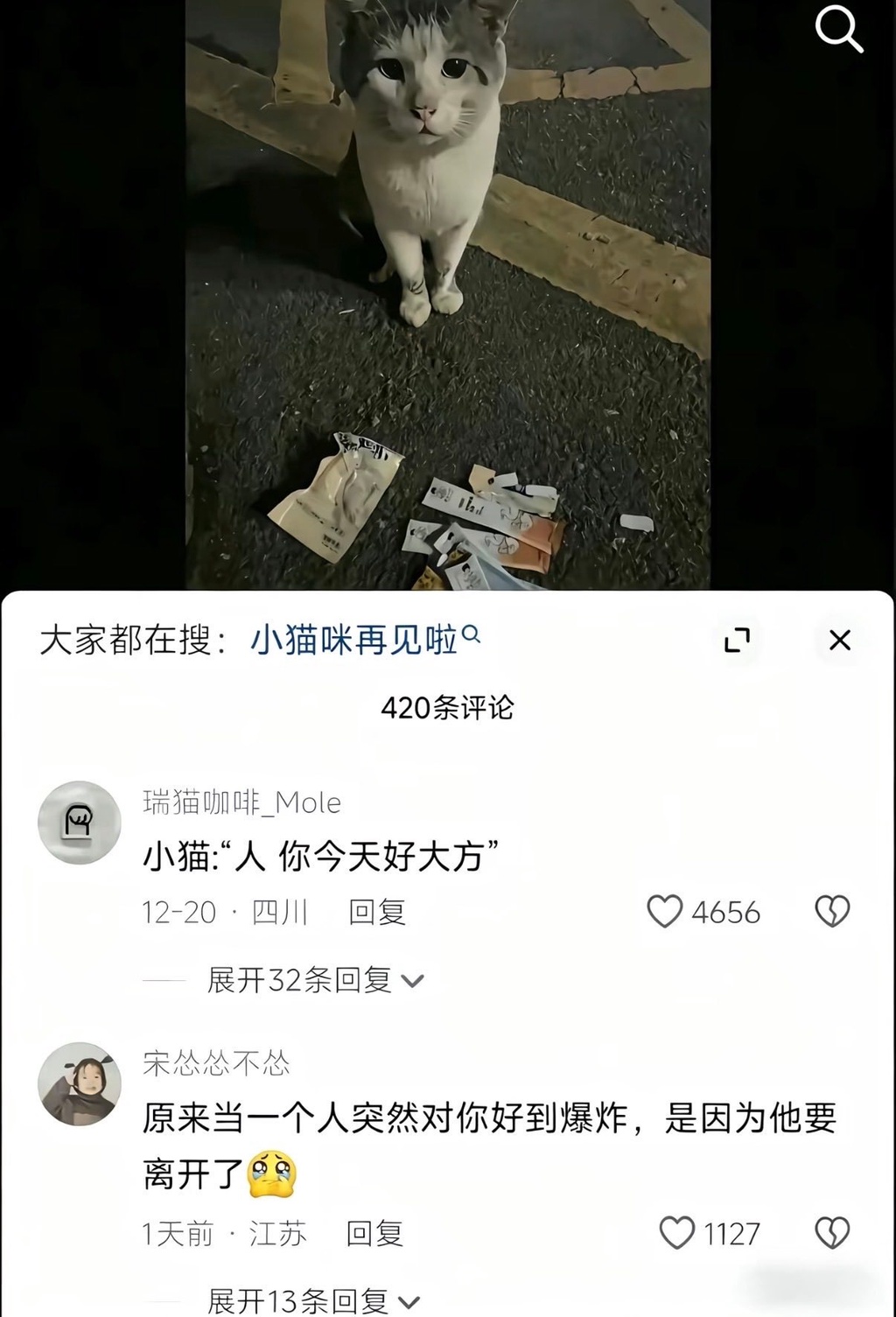Open 宋怂怂不怂's profile avatar
This screenshot has width=896, height=1317.
(x=80, y=1083)
